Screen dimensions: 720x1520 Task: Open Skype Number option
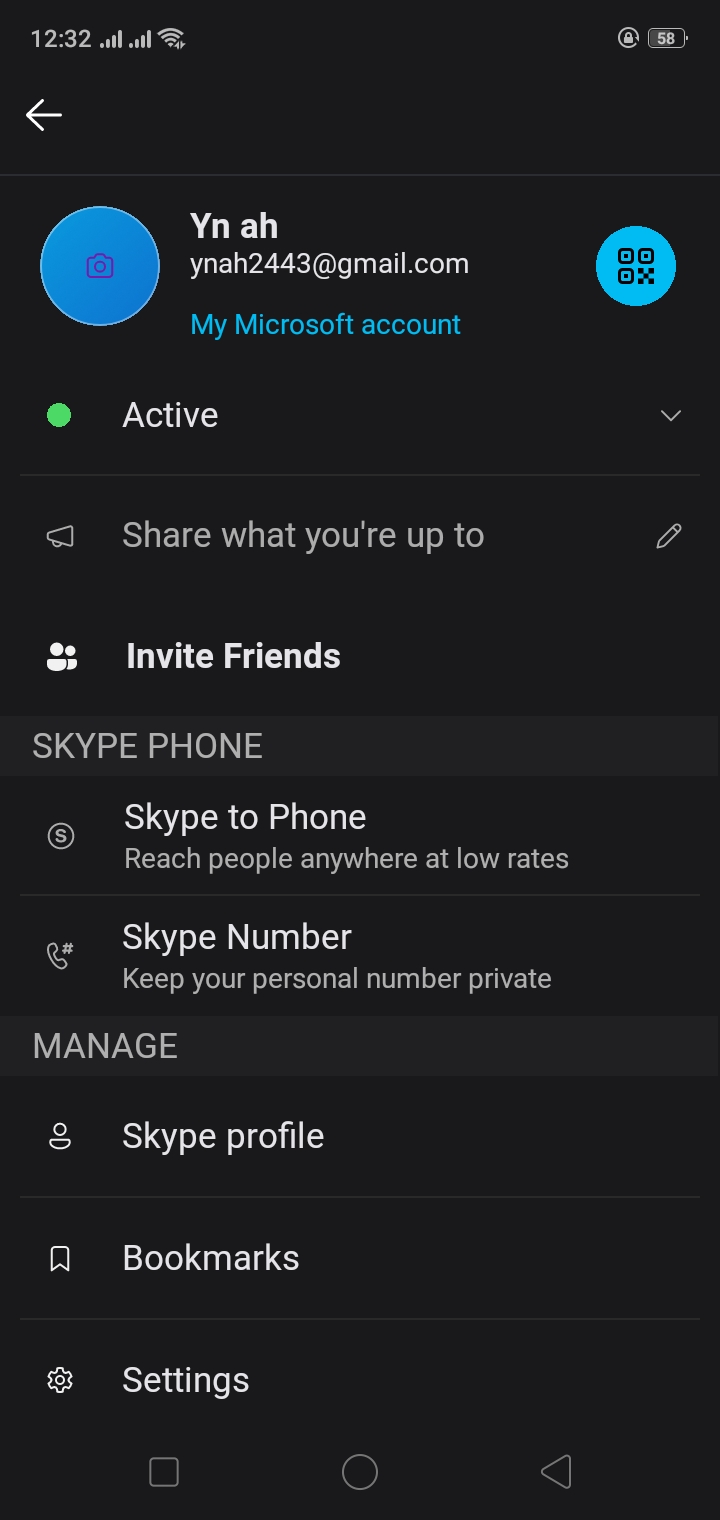[360, 955]
